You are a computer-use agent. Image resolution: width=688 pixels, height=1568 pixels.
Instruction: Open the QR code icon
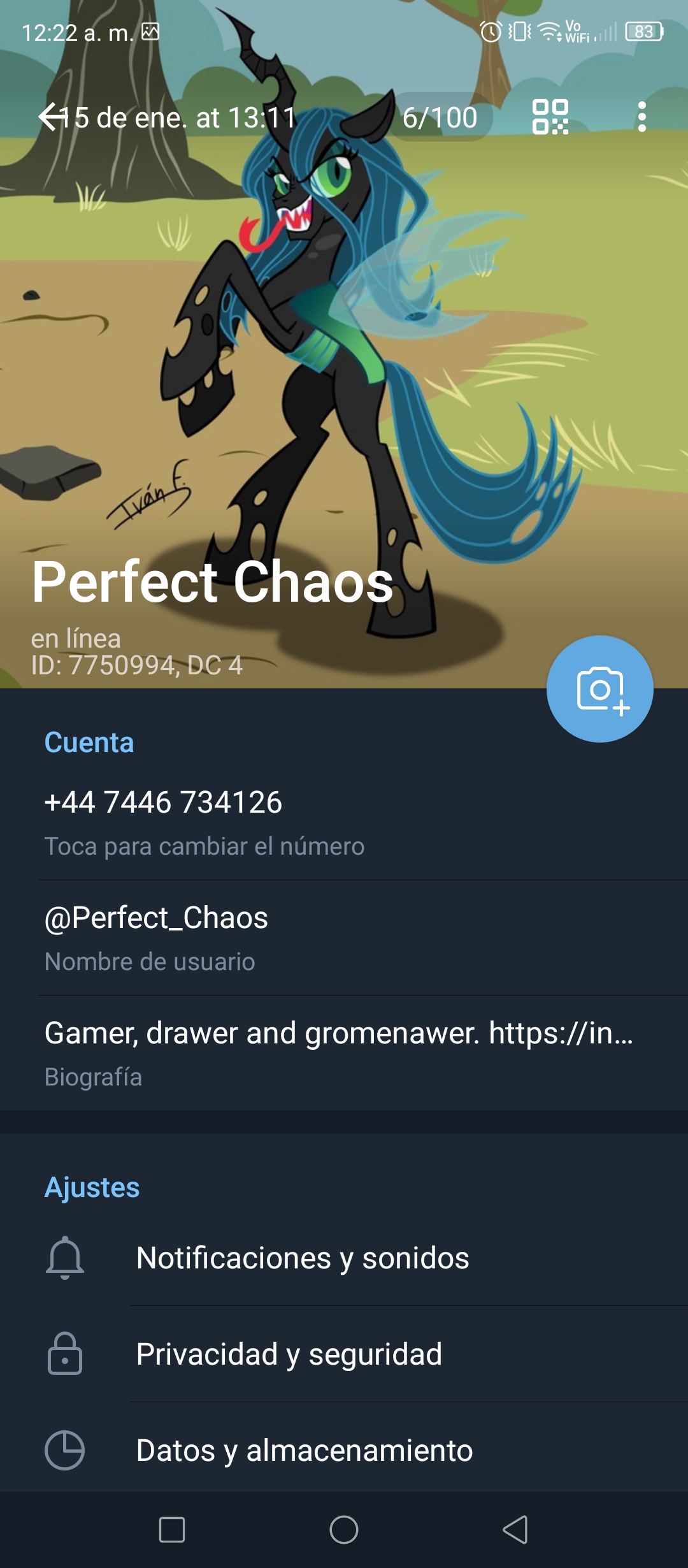coord(550,117)
